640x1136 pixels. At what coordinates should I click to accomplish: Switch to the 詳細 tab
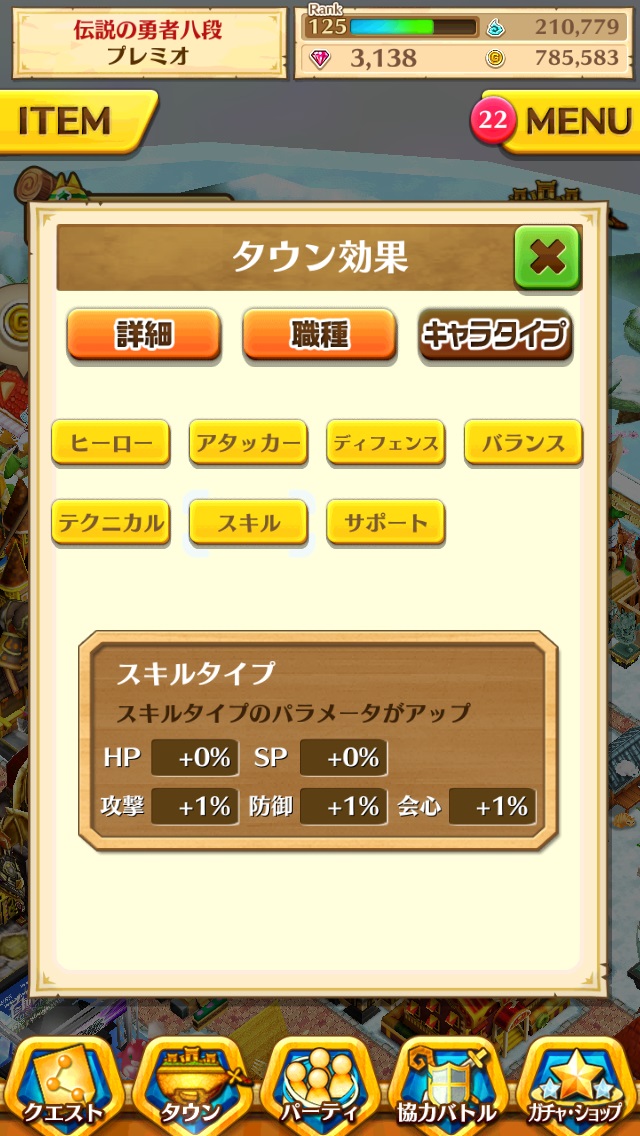[143, 334]
